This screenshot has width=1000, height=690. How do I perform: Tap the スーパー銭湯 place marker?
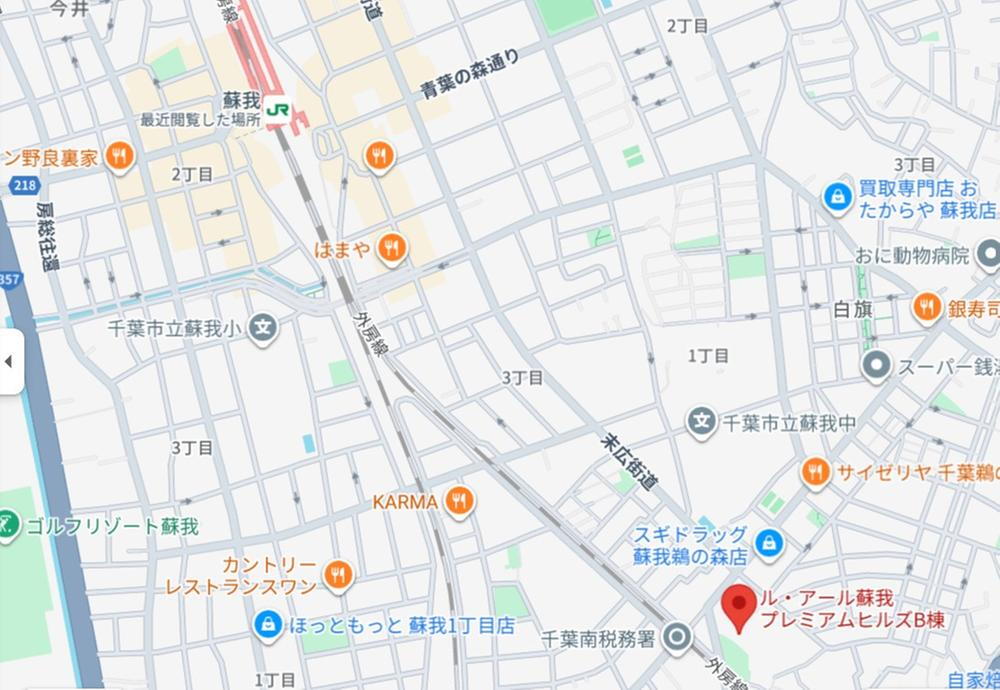coord(876,366)
